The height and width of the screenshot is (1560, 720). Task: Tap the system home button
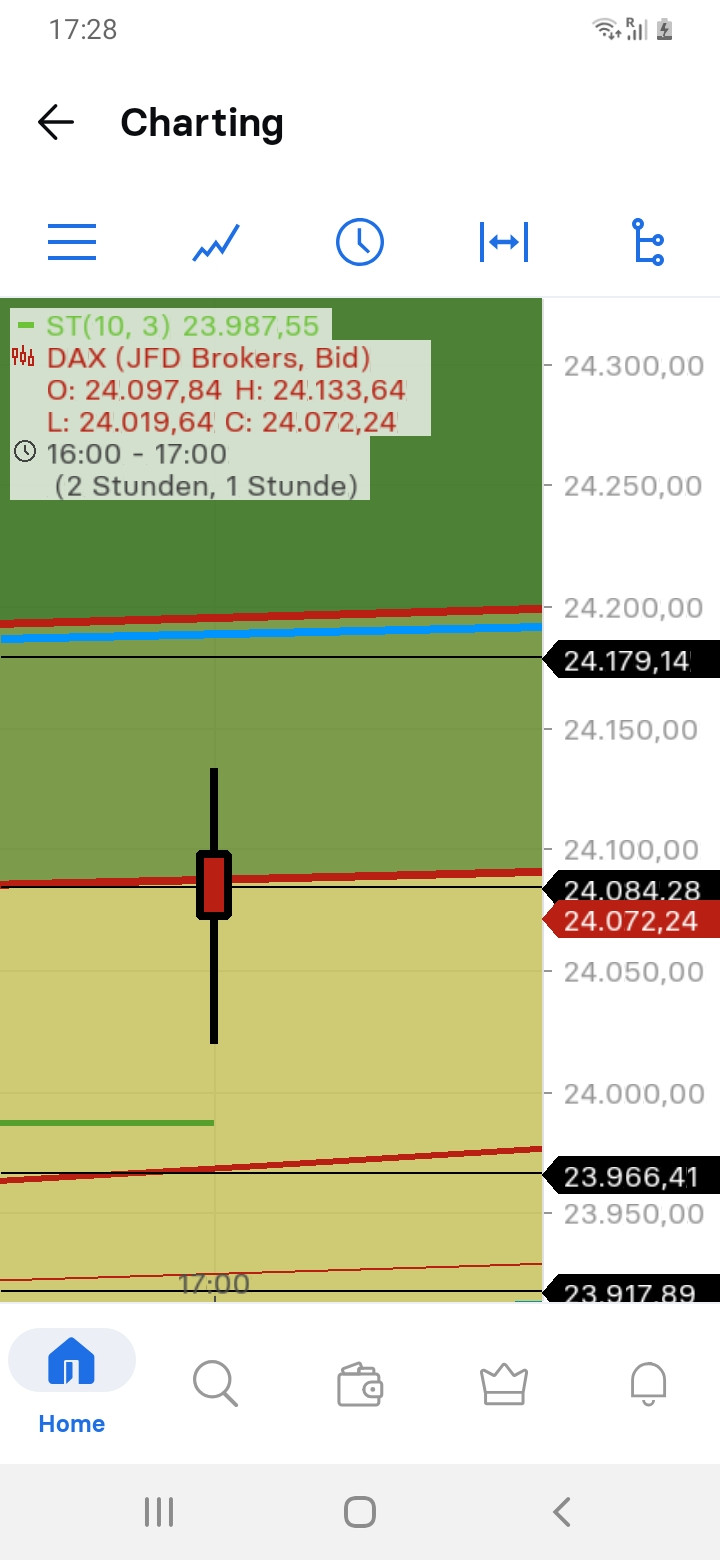[360, 1512]
